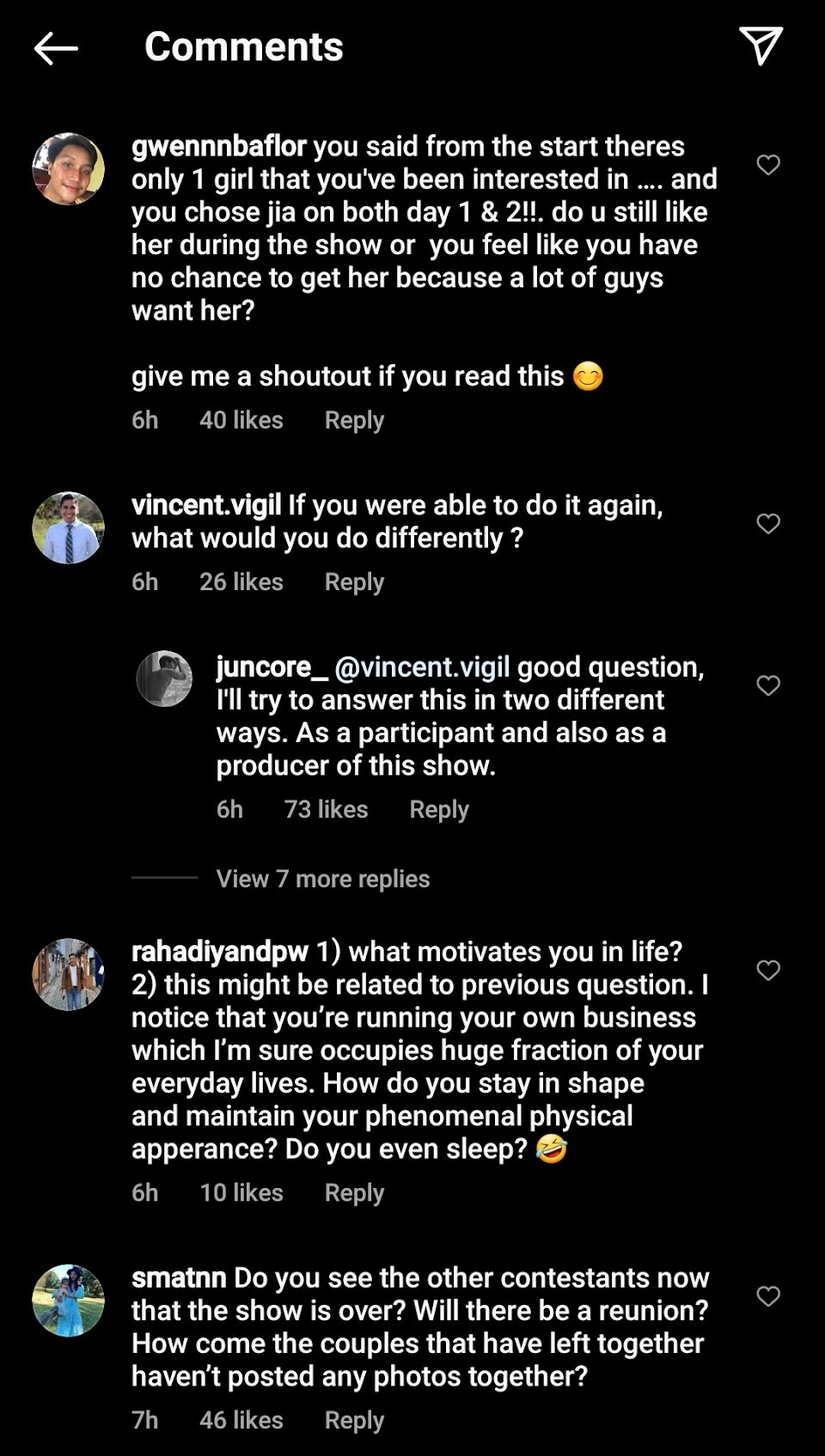Expand View 7 more replies

(322, 879)
